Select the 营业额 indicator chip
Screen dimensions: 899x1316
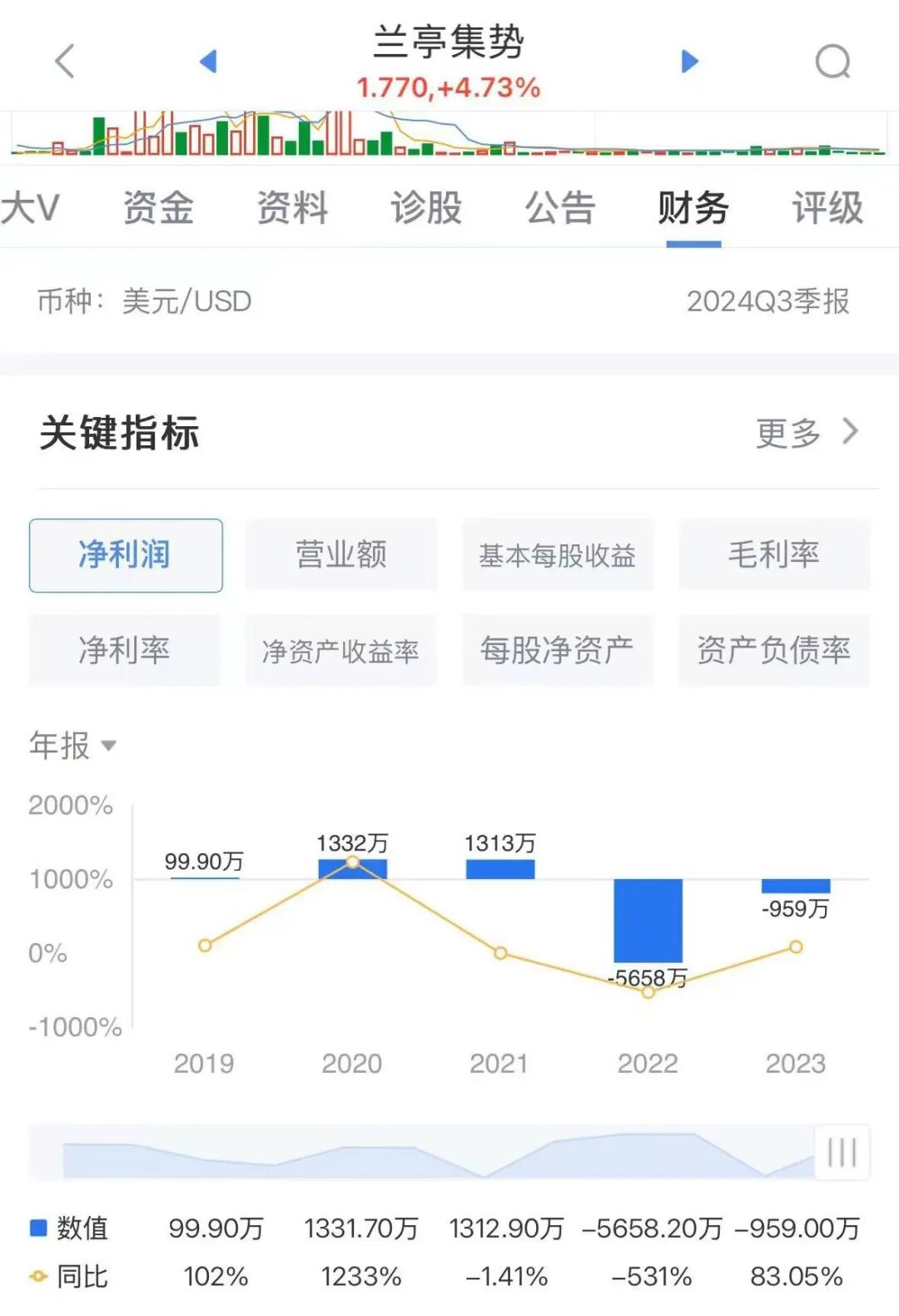click(341, 554)
